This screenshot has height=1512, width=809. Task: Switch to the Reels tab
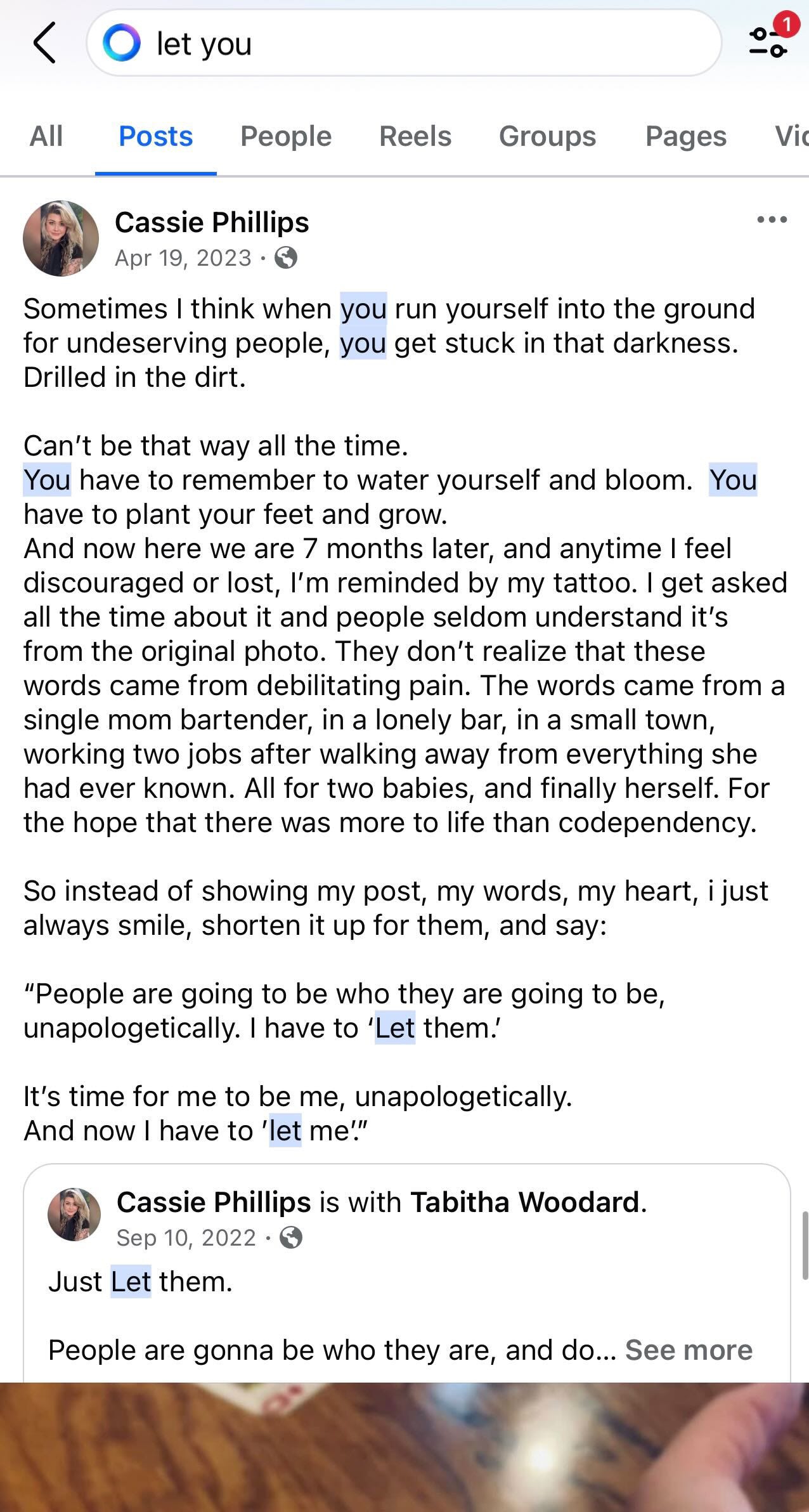click(x=415, y=136)
